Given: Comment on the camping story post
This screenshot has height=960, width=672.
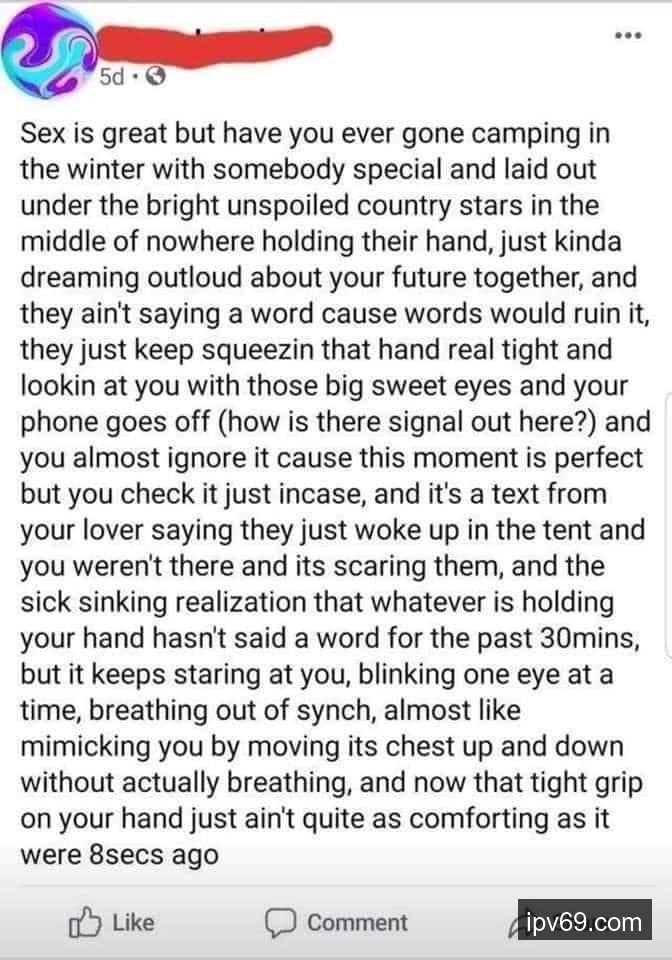Looking at the screenshot, I should [x=335, y=921].
